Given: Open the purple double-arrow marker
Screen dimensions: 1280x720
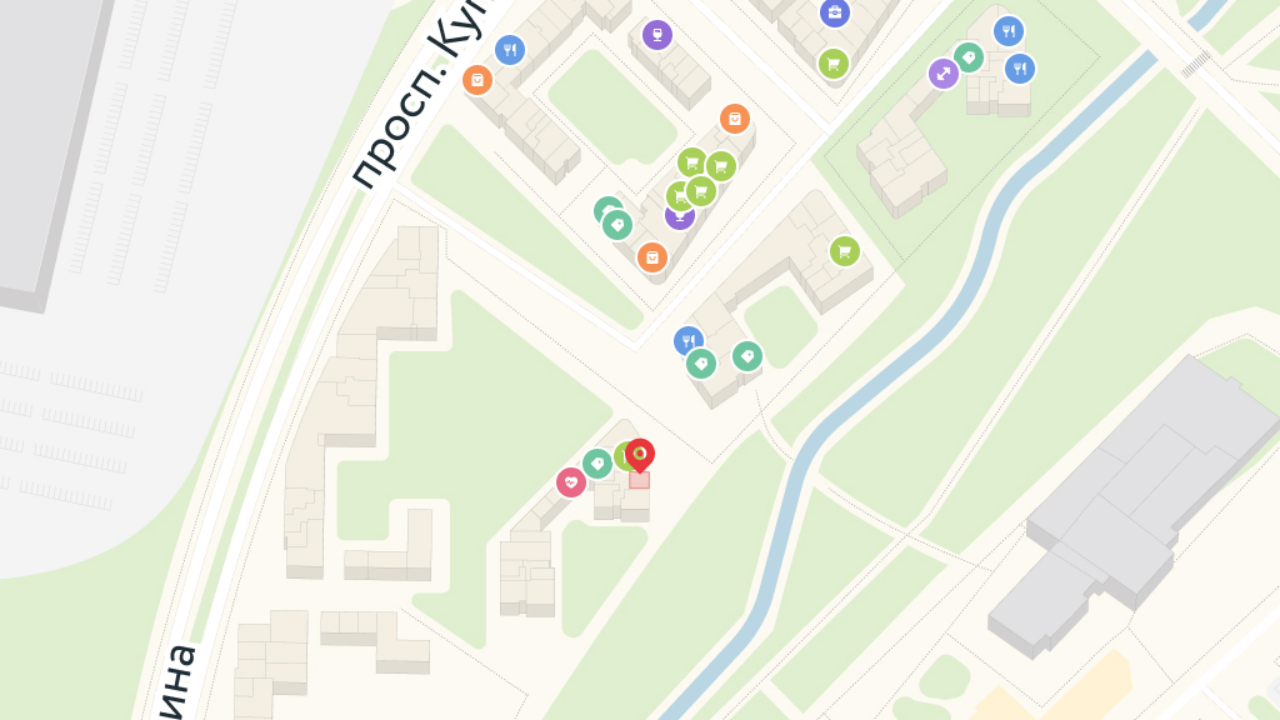Looking at the screenshot, I should [943, 73].
